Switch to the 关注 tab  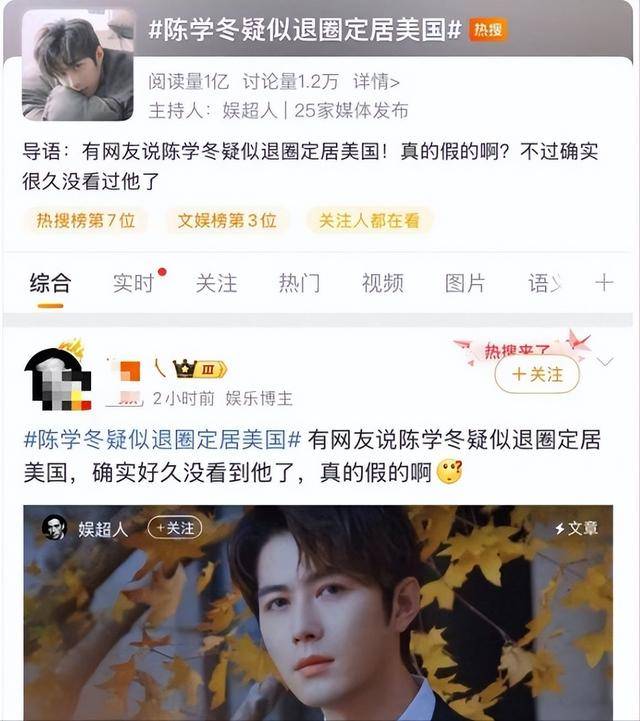[216, 283]
